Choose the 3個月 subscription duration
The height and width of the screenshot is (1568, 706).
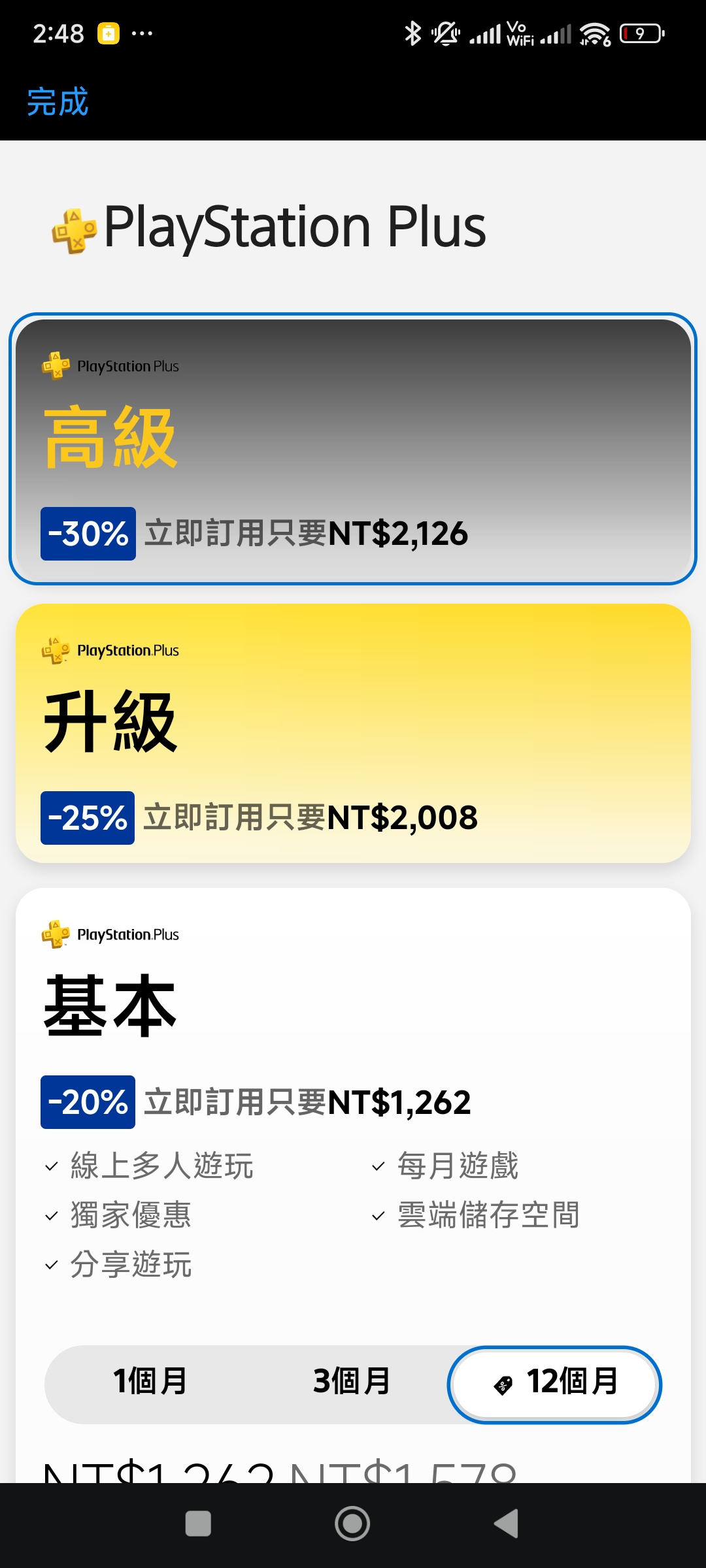click(x=351, y=1381)
